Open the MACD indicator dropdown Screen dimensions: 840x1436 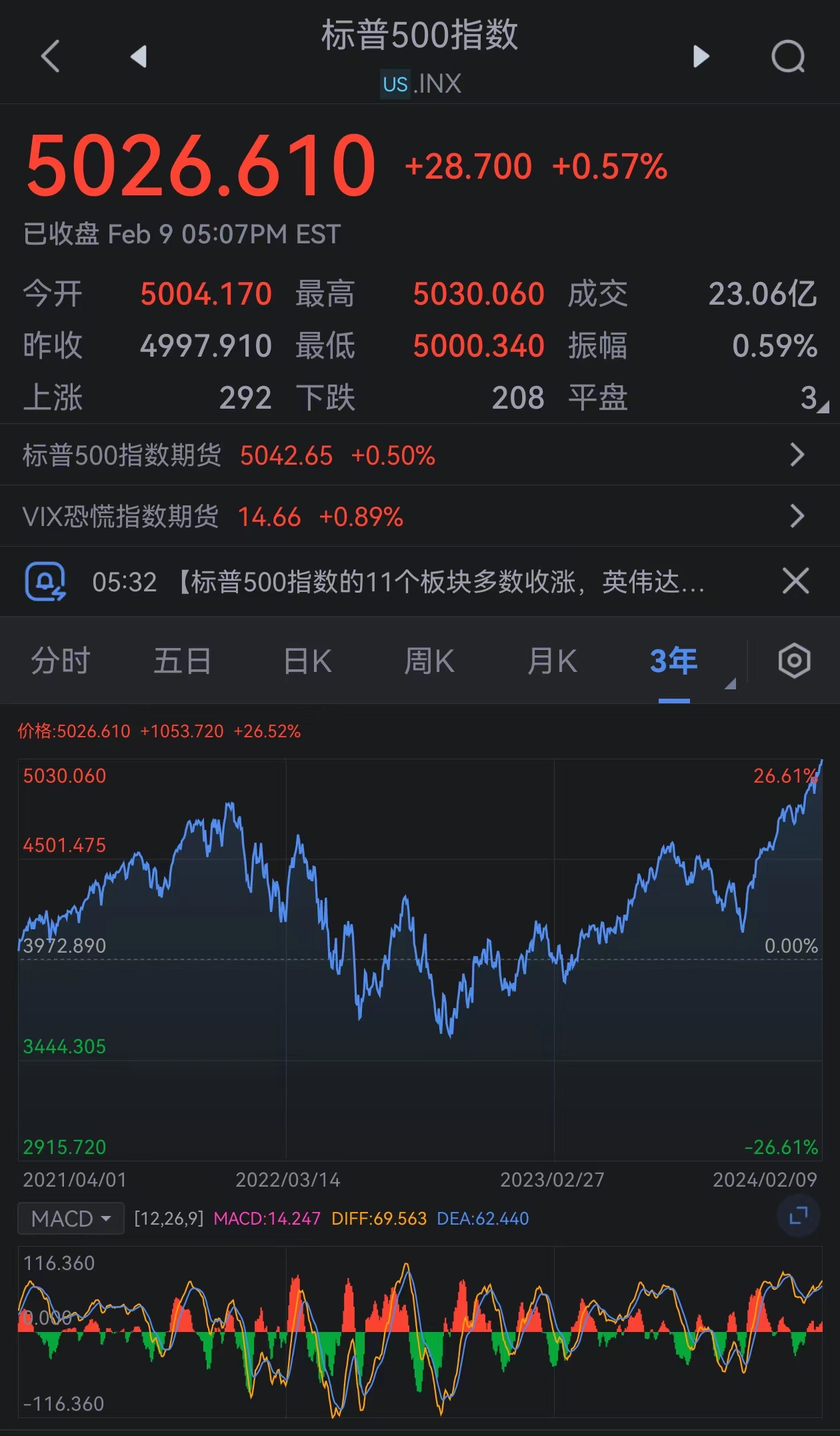click(x=71, y=1218)
